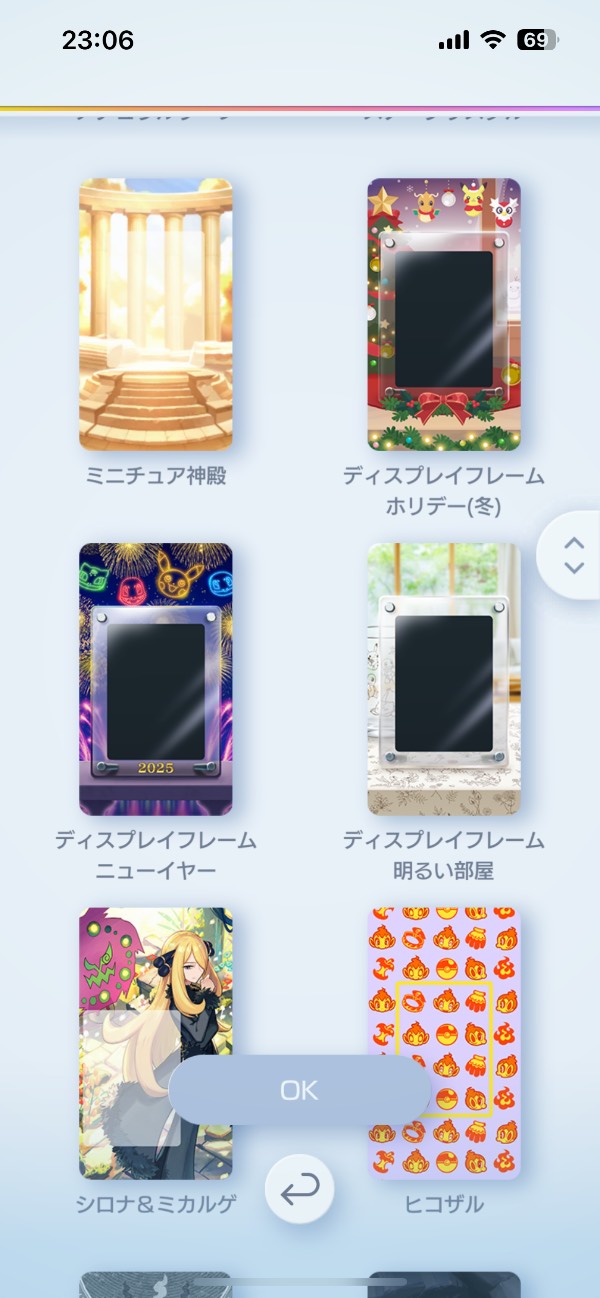Pick the ディスプレイフレーム ニューイヤー frame
Screen dimensions: 600x1298
(155, 679)
